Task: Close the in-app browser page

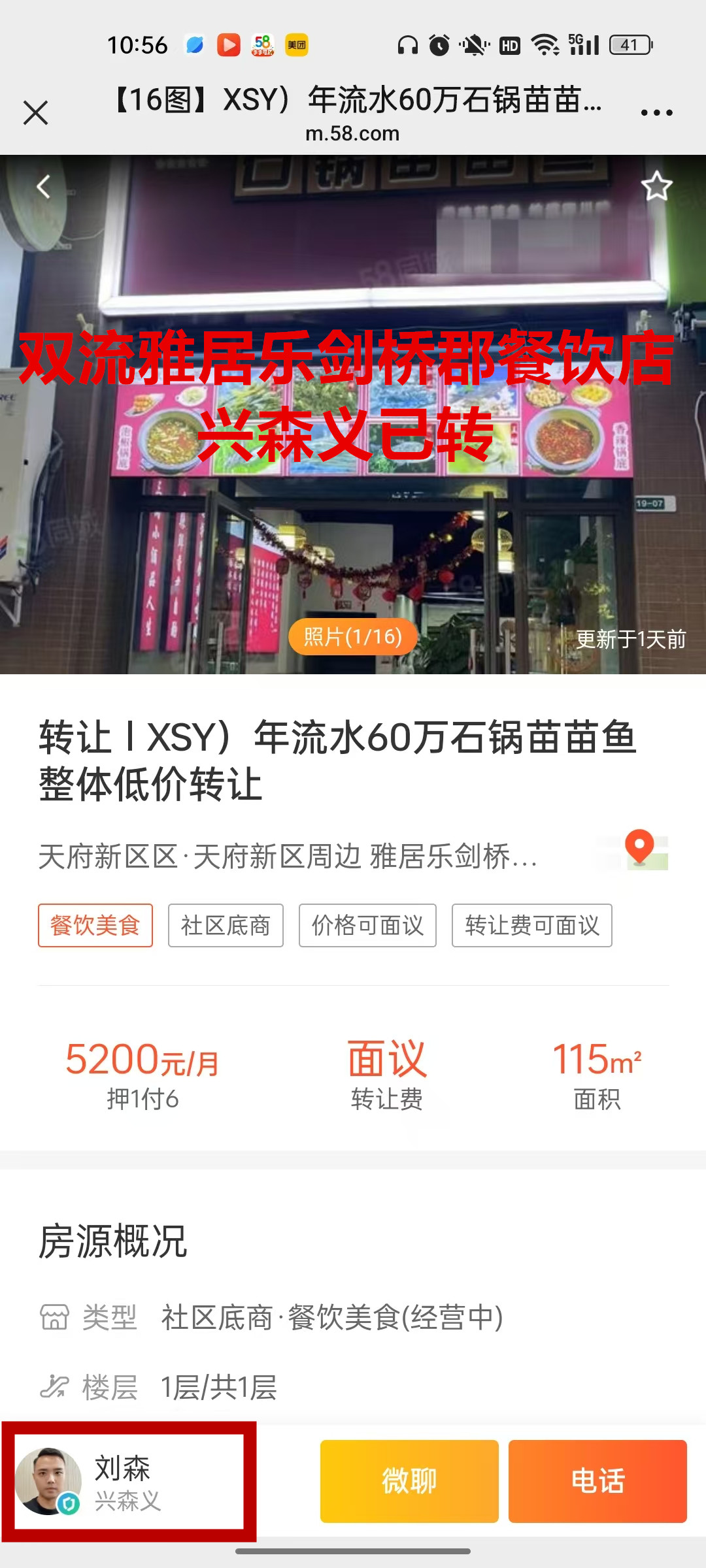Action: coord(36,112)
